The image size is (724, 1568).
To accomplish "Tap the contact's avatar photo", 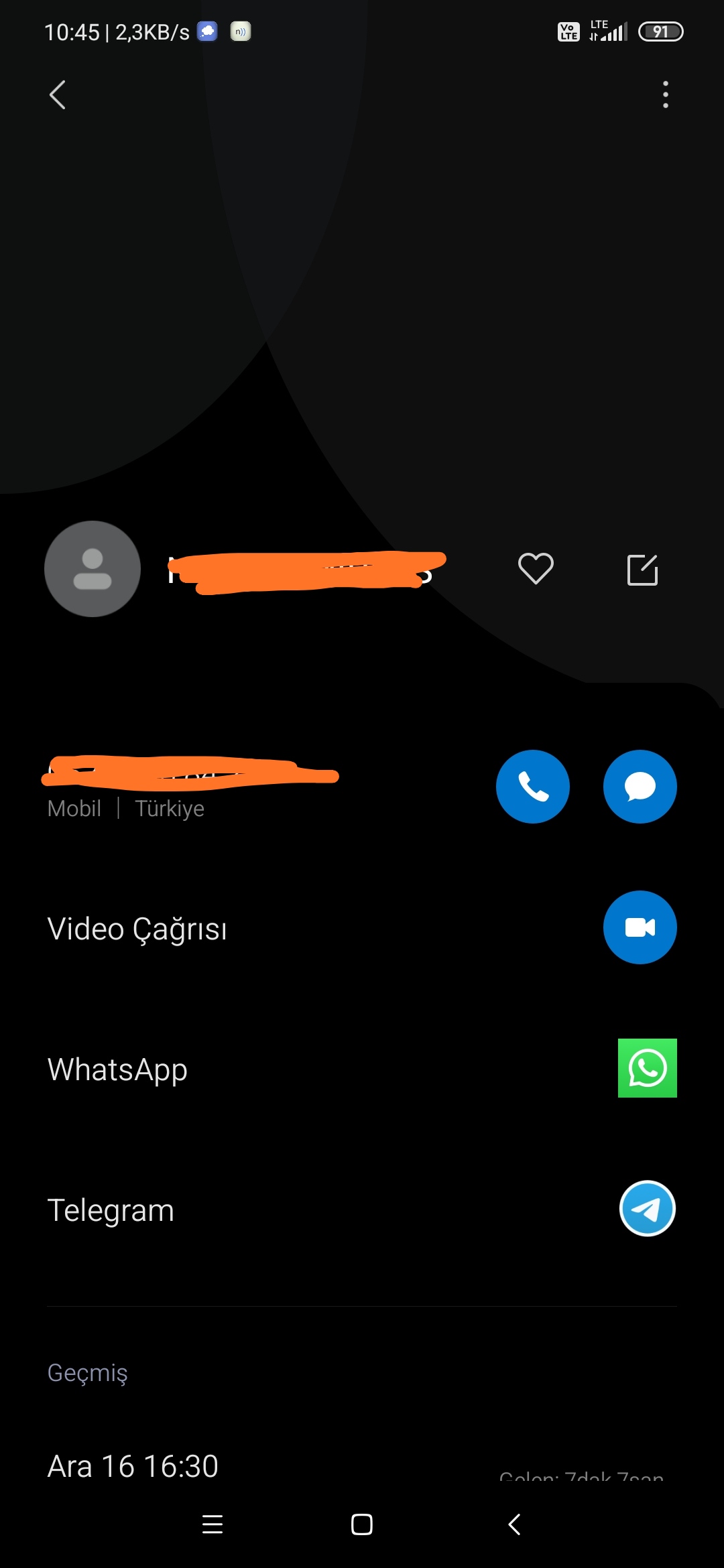I will (x=93, y=569).
